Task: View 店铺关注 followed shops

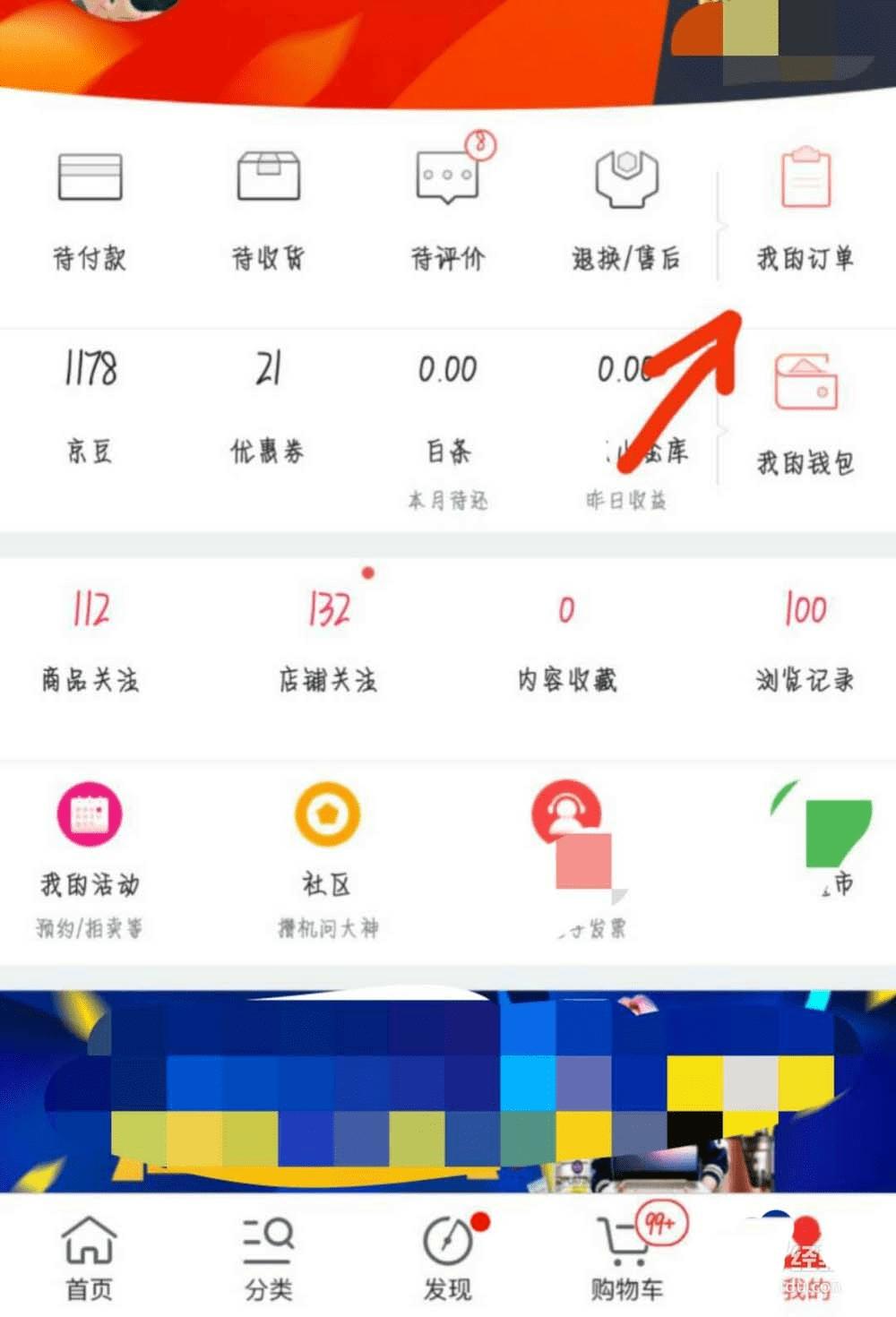Action: click(328, 641)
